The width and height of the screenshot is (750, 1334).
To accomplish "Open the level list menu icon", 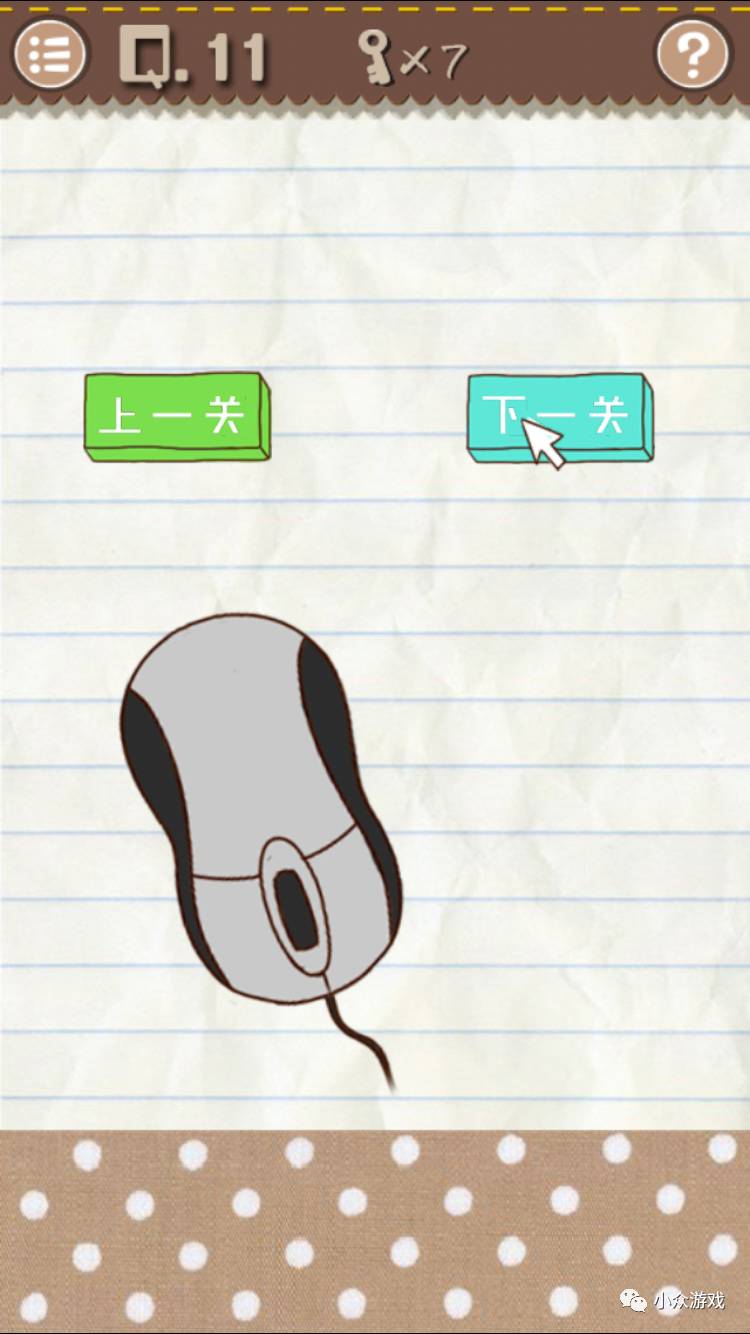I will tap(50, 53).
